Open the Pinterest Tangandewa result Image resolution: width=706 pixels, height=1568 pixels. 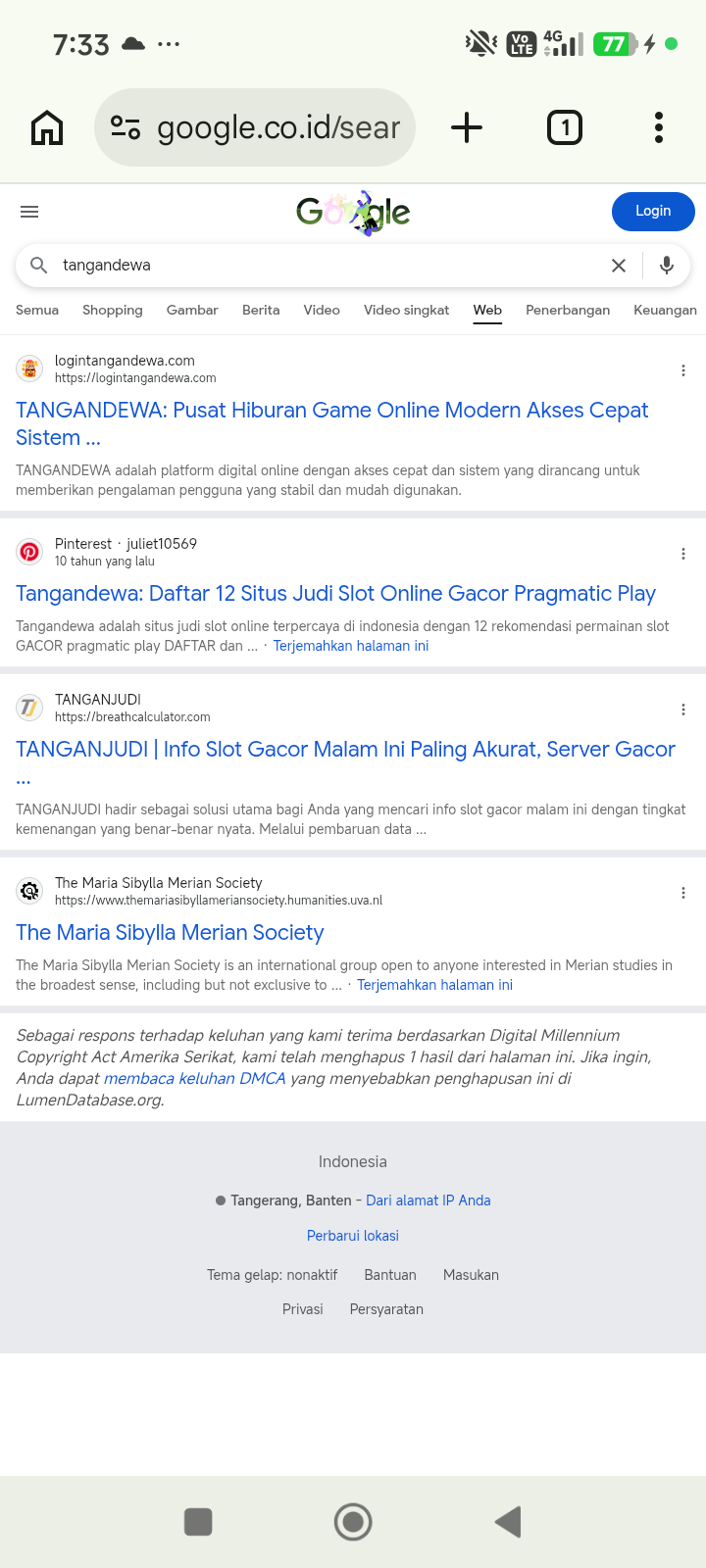(335, 594)
